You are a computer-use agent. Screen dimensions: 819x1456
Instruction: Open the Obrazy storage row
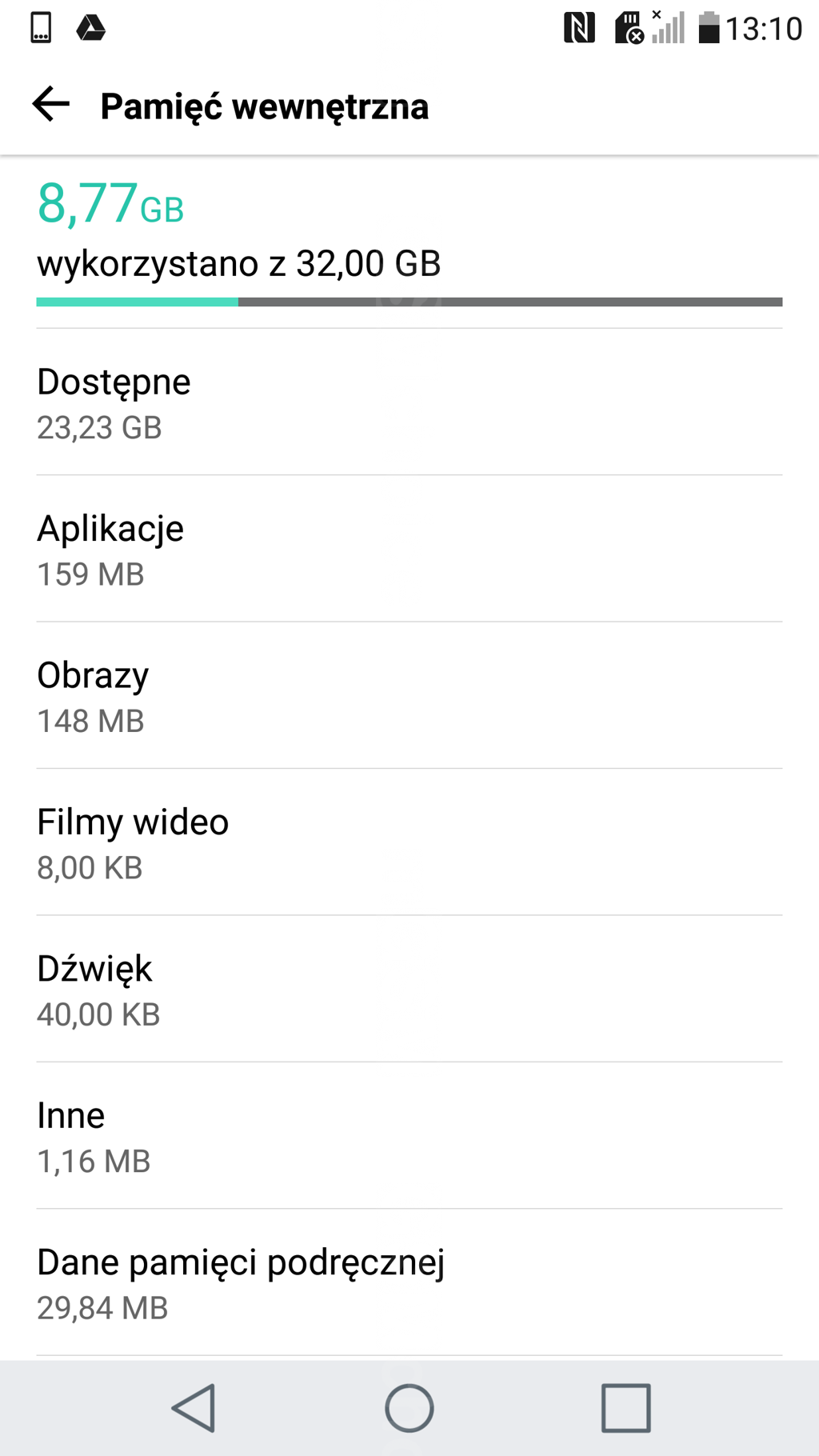408,696
